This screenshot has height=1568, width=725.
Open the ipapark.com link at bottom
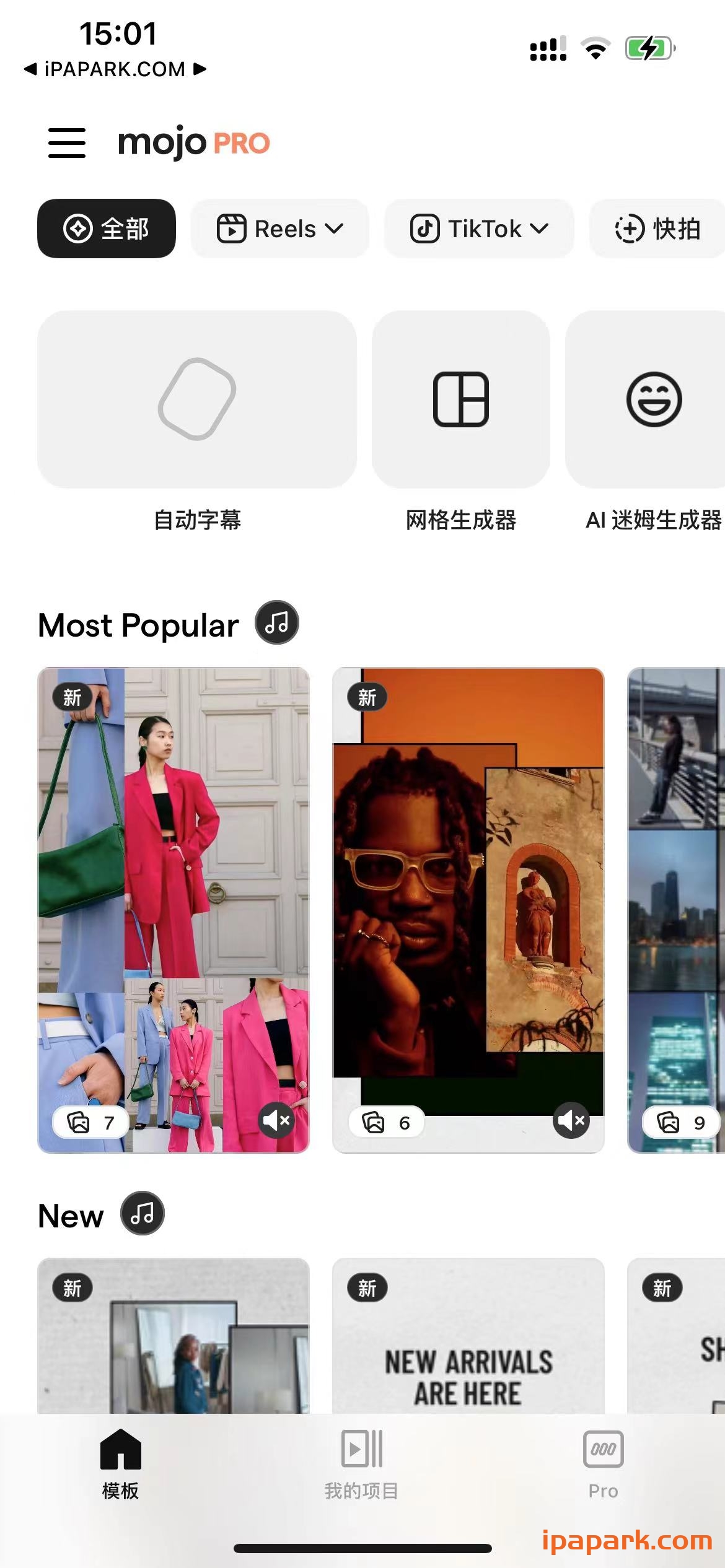(x=626, y=1543)
